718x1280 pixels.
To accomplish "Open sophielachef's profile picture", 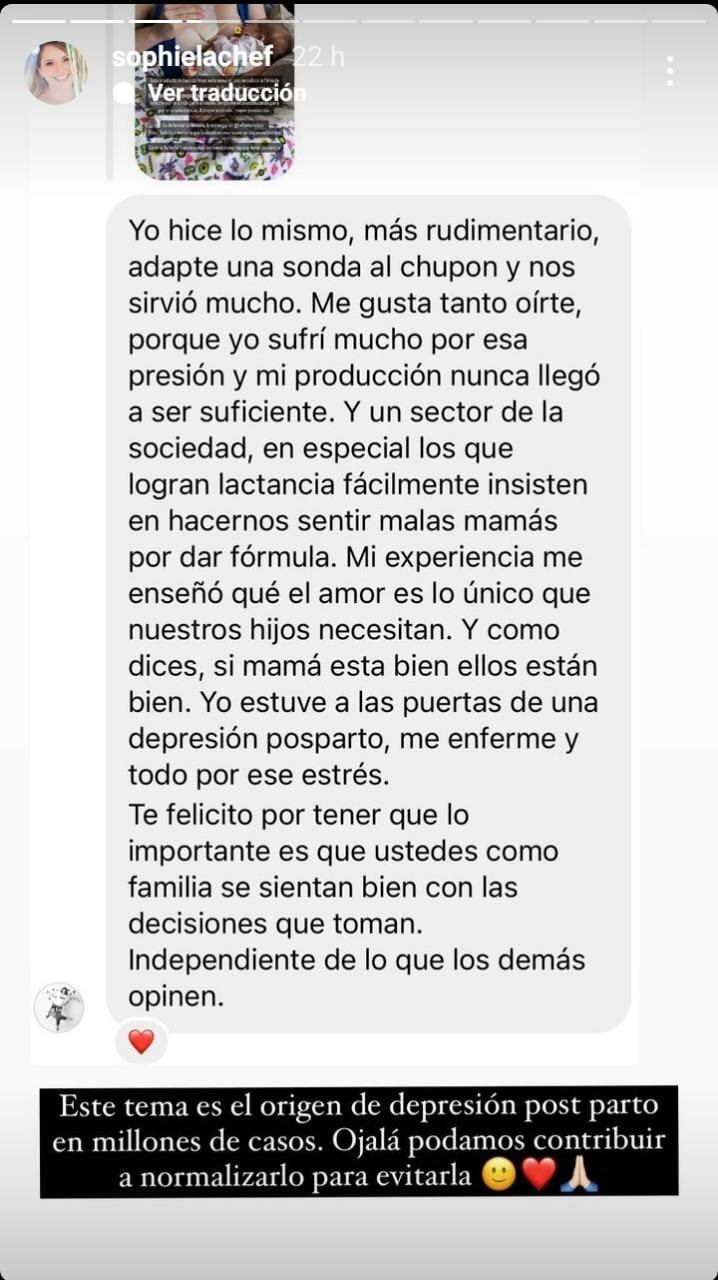I will [x=55, y=72].
